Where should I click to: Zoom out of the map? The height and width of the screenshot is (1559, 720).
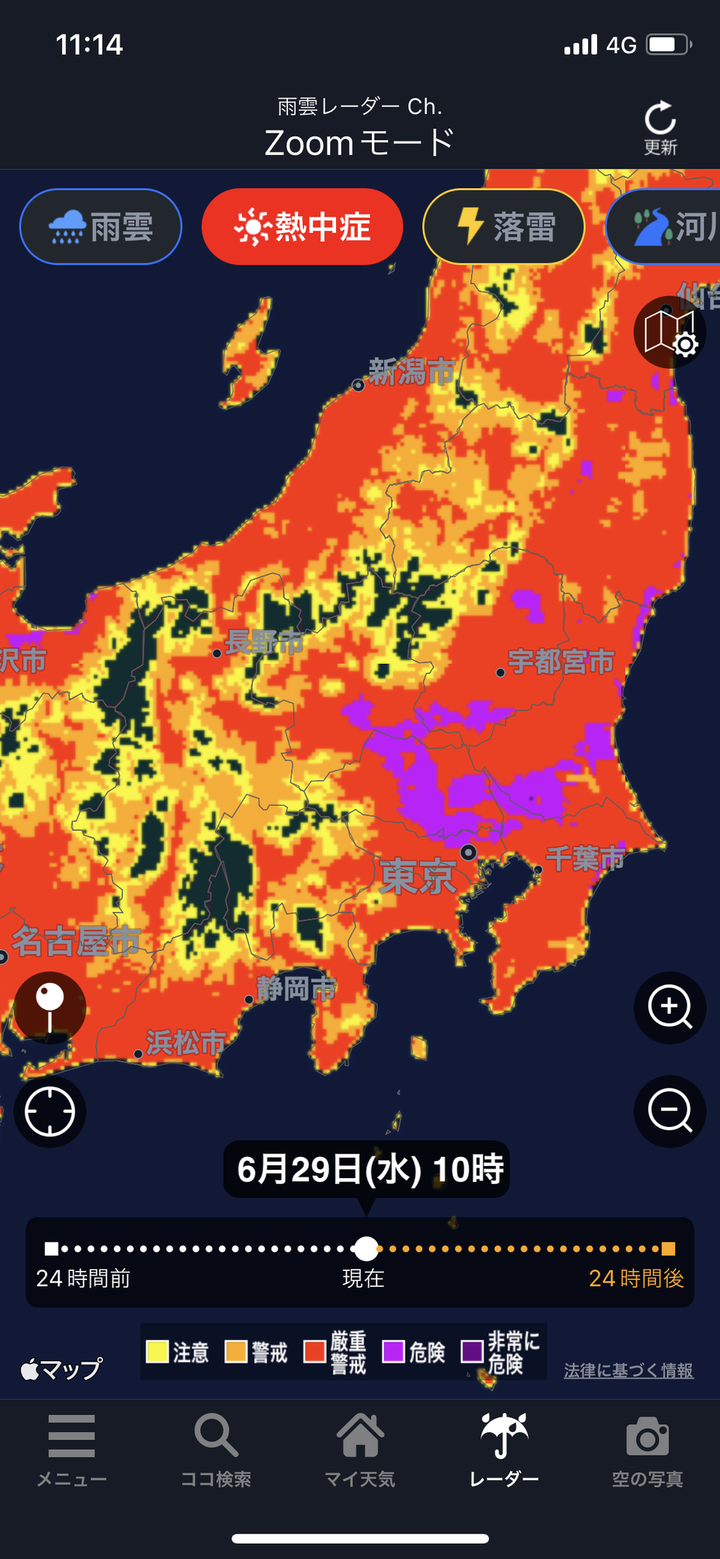[x=669, y=1111]
